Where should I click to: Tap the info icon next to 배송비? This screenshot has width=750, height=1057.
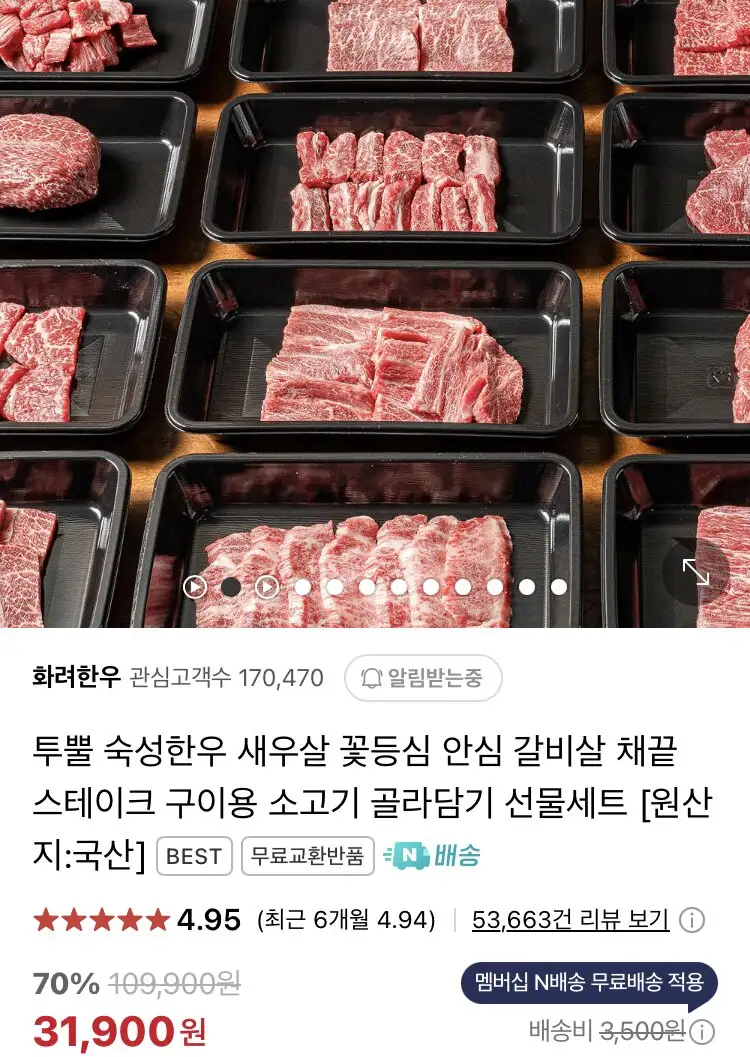coord(703,1031)
